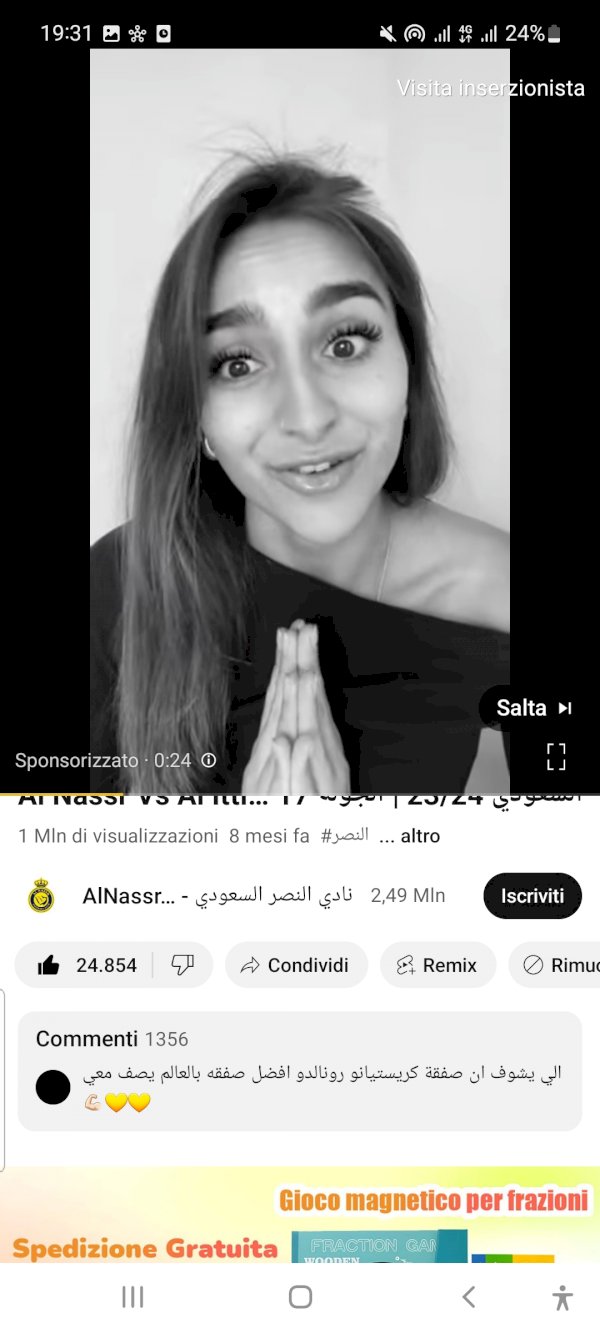The image size is (600, 1333).
Task: Create a Remix of this video
Action: (438, 965)
